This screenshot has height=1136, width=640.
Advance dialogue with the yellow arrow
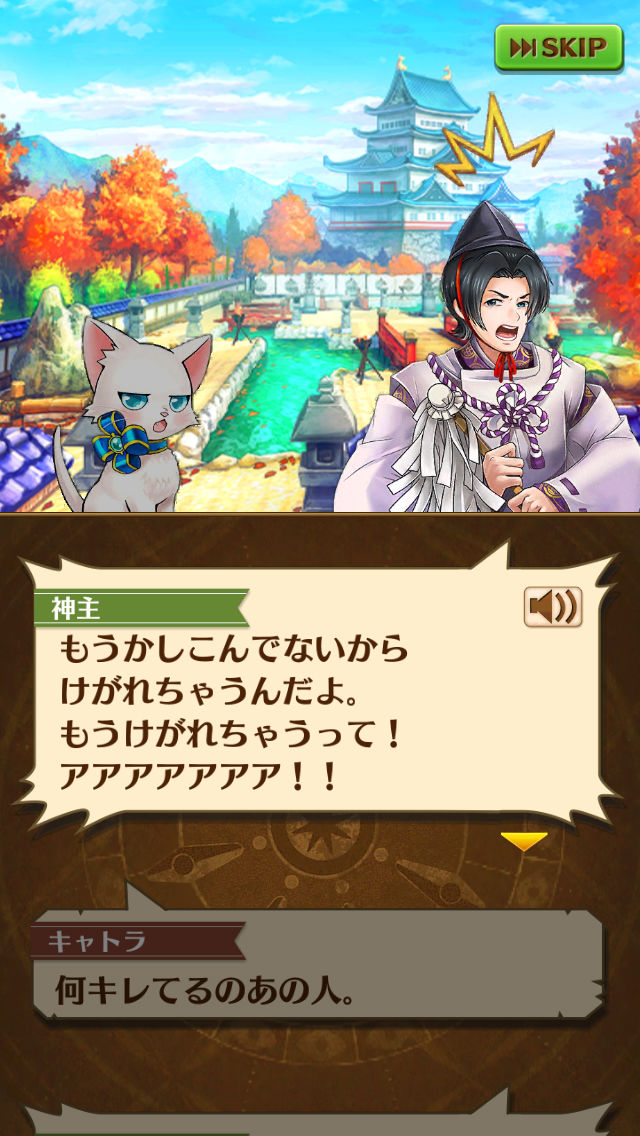click(x=524, y=841)
